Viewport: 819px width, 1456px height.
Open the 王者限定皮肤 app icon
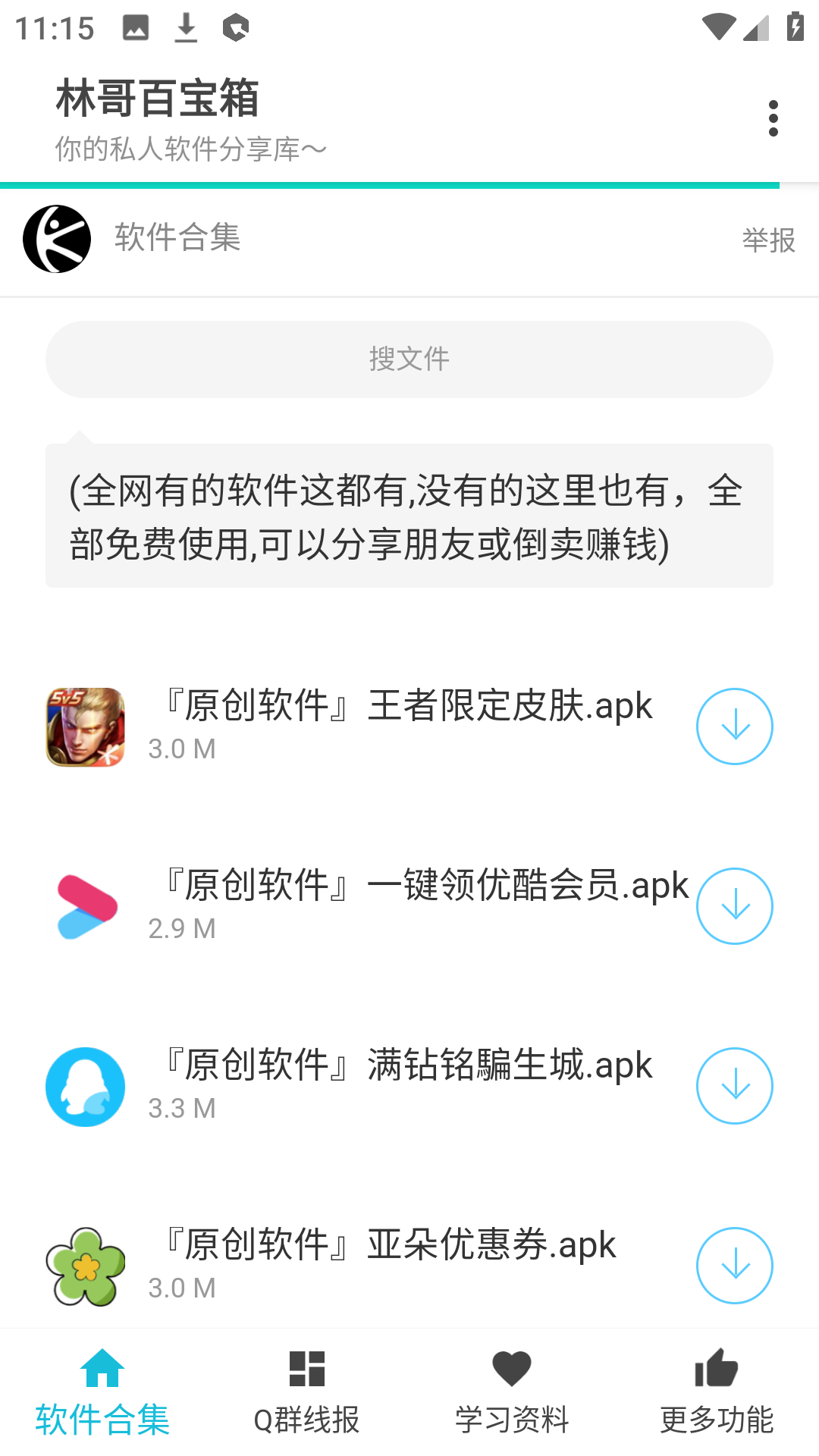click(x=83, y=726)
